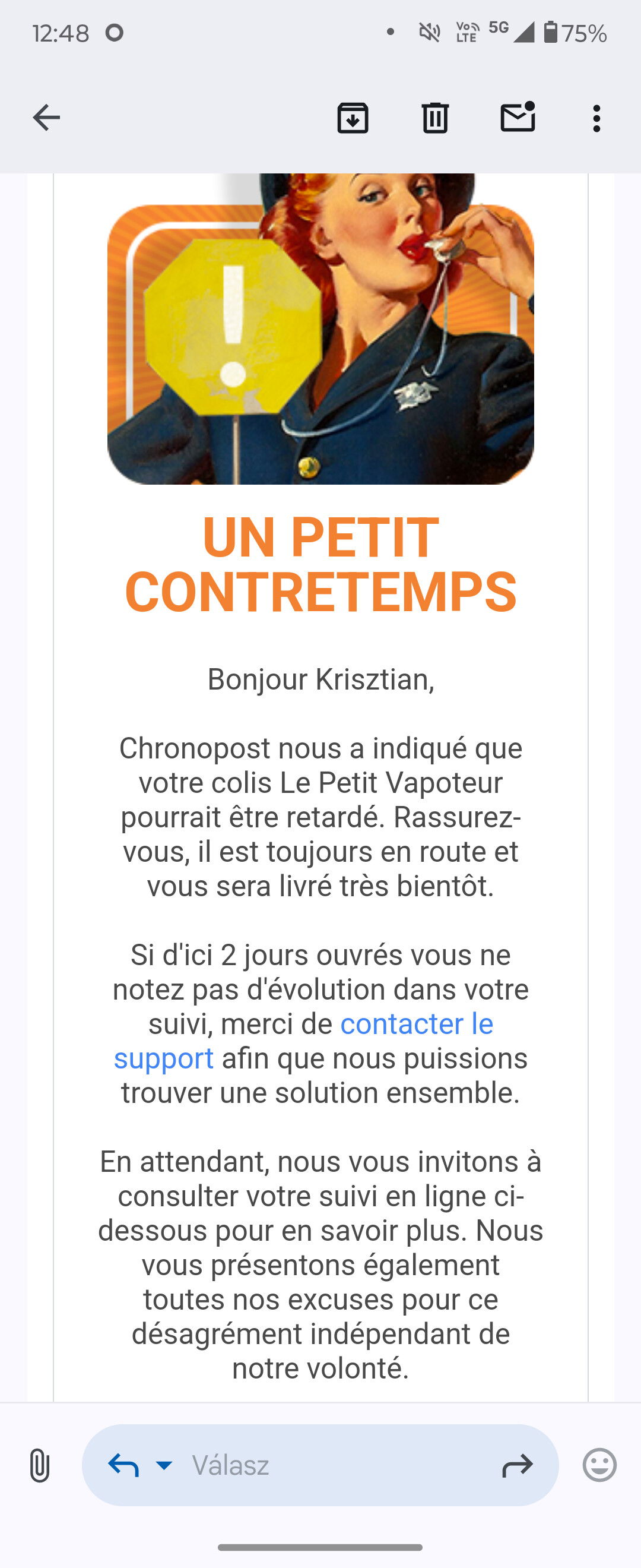Screen dimensions: 641x1568
Task: Mark this email as unread
Action: (x=518, y=118)
